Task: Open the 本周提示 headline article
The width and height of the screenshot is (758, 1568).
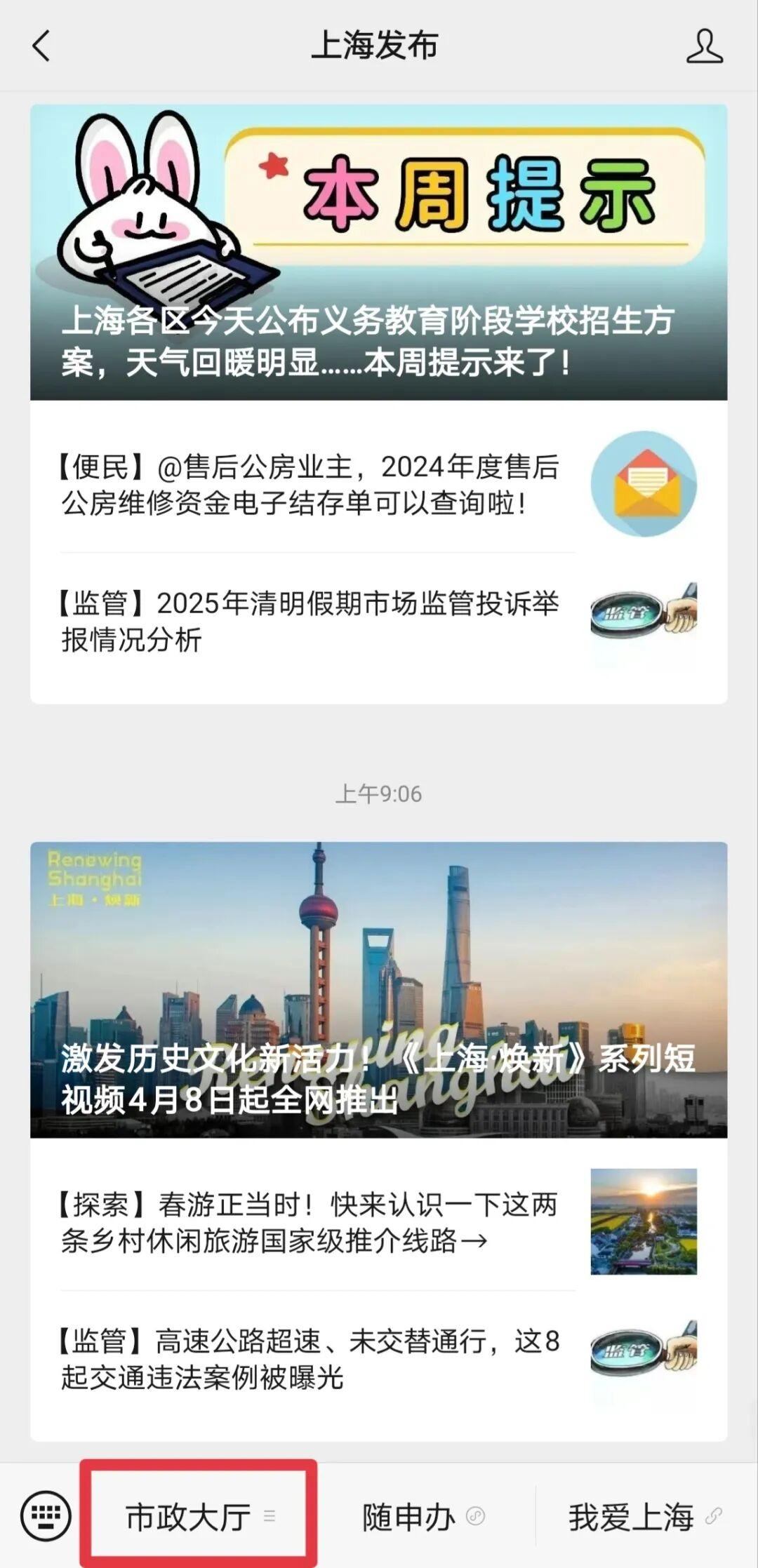Action: pyautogui.click(x=378, y=253)
